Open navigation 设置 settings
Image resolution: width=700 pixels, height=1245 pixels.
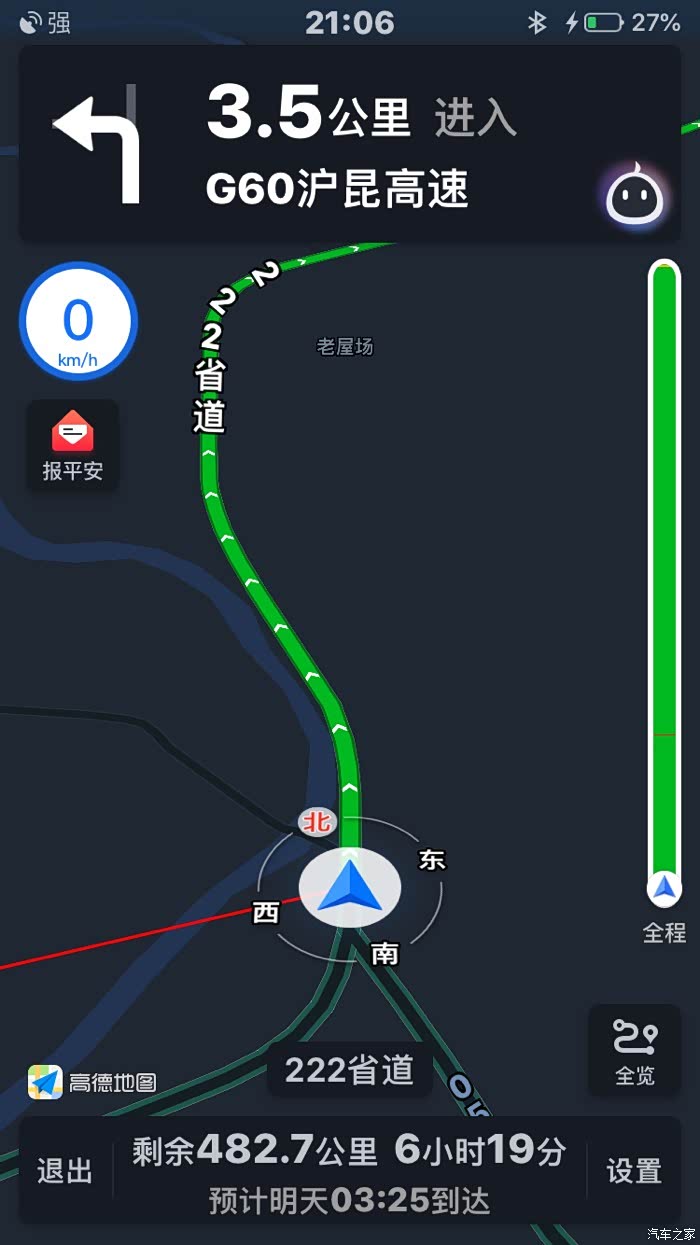[x=634, y=1169]
